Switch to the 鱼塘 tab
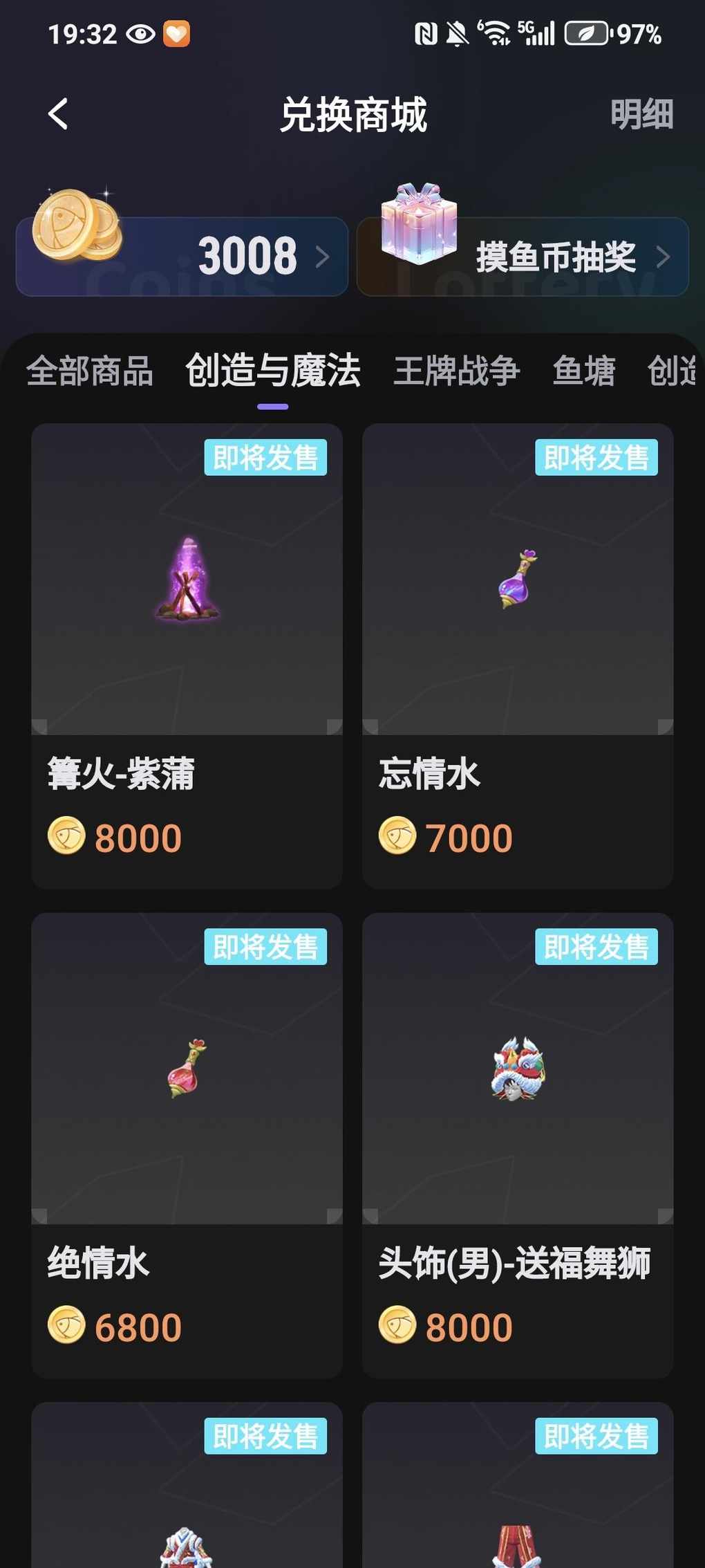705x1568 pixels. click(583, 371)
